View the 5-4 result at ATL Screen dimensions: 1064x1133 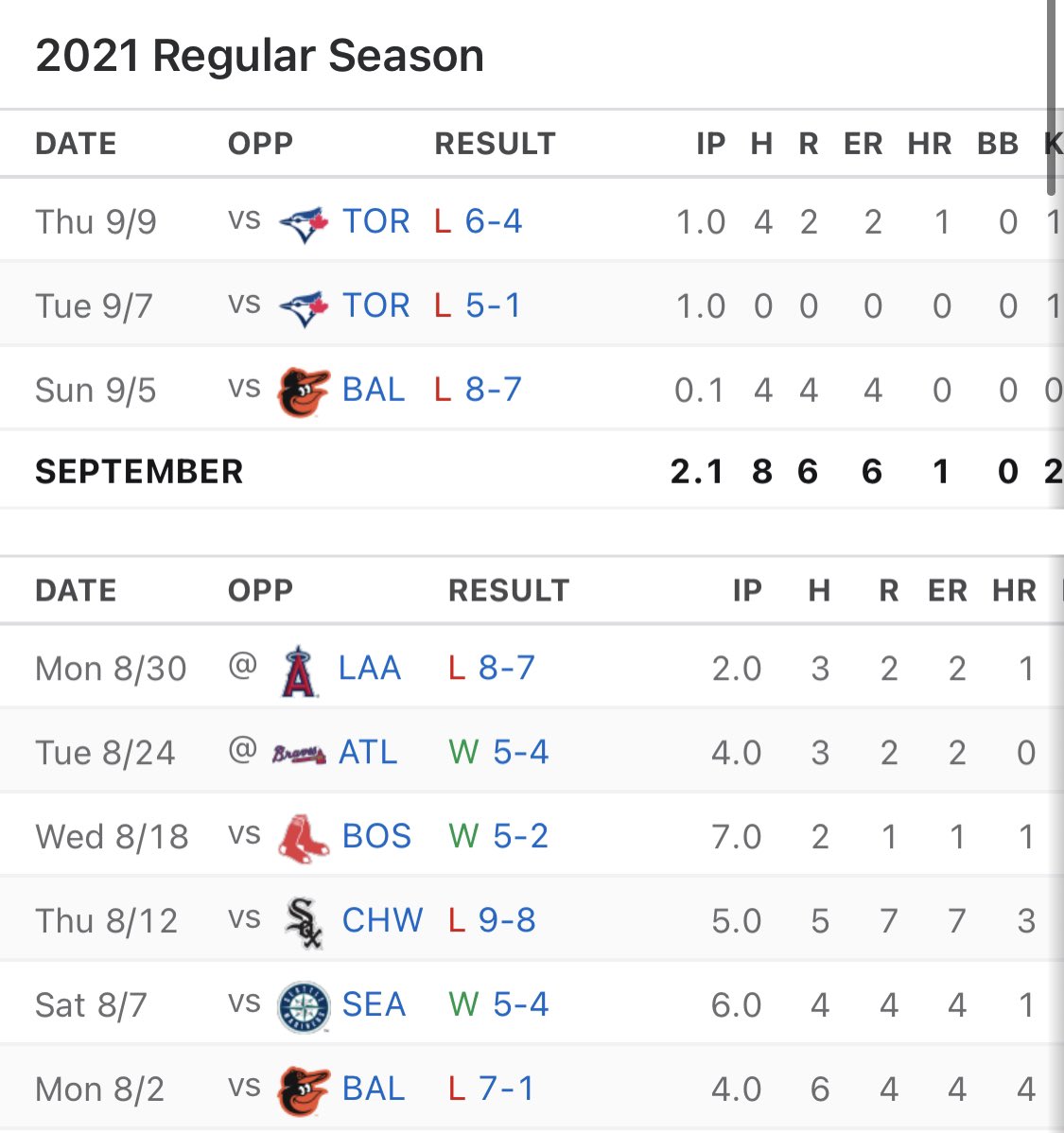[520, 753]
